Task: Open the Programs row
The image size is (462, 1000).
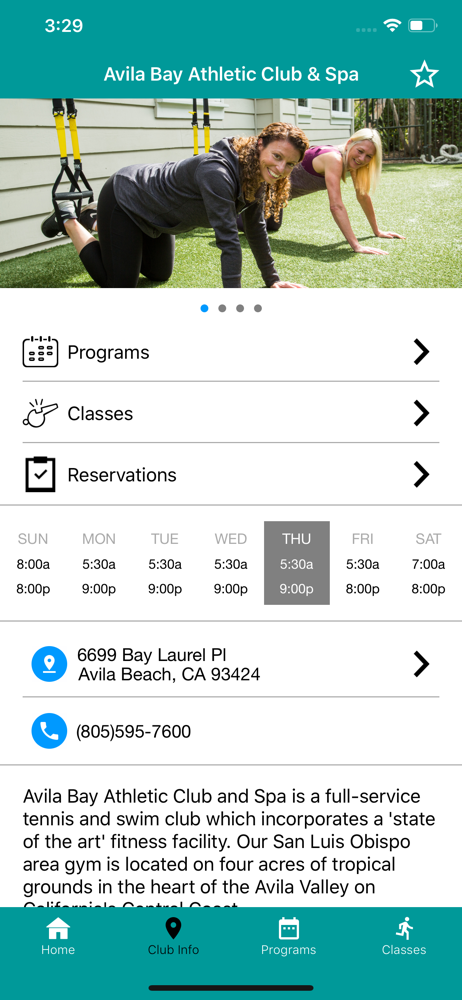Action: pyautogui.click(x=231, y=352)
